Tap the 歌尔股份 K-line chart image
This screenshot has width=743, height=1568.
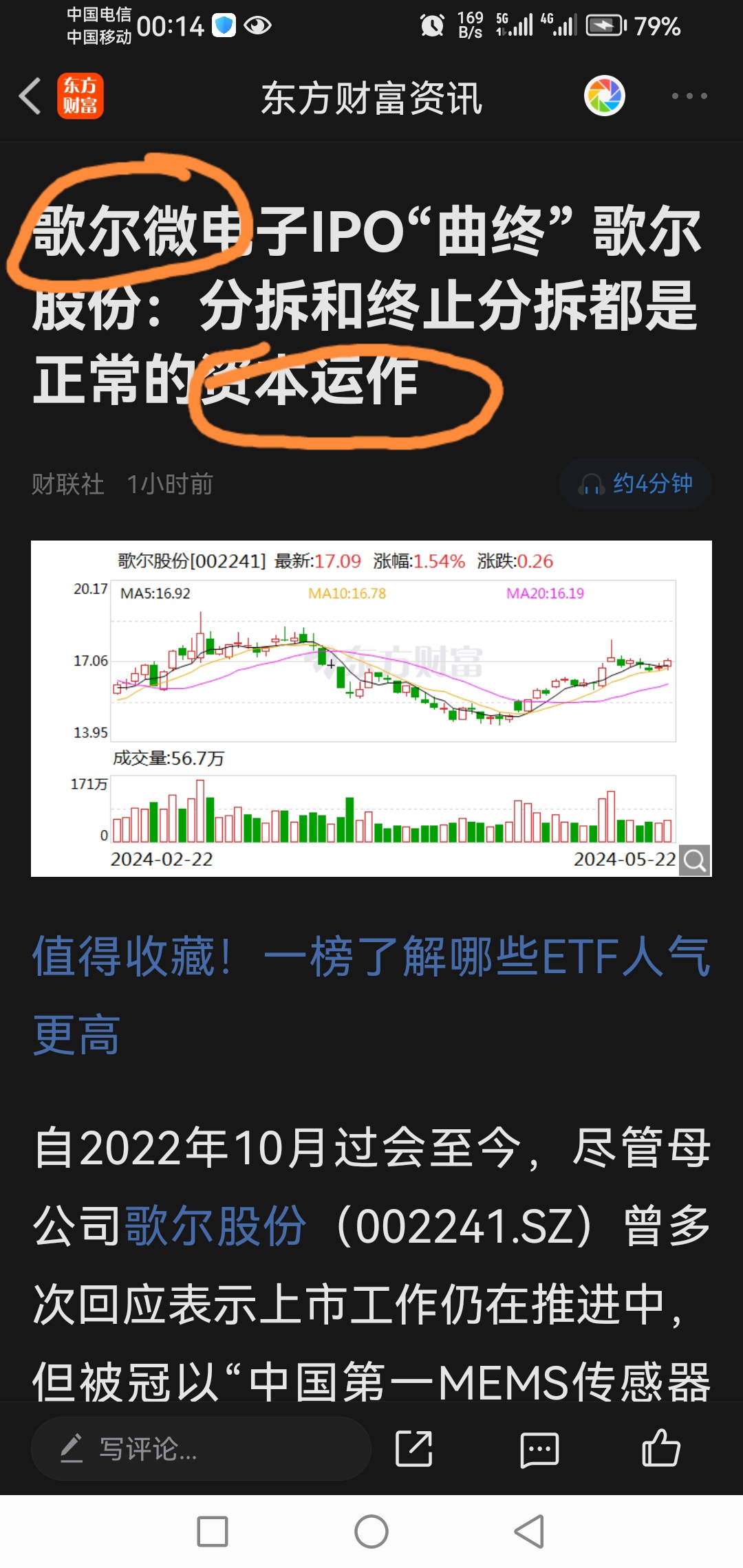point(371,701)
